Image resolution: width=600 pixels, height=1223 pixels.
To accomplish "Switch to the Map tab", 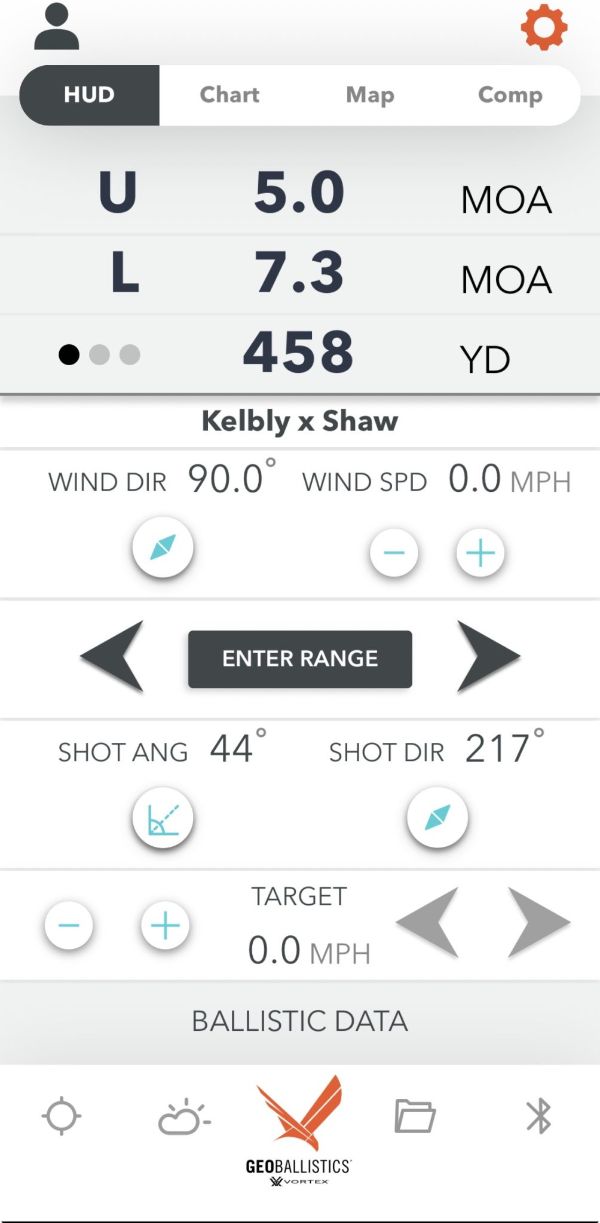I will pyautogui.click(x=370, y=95).
